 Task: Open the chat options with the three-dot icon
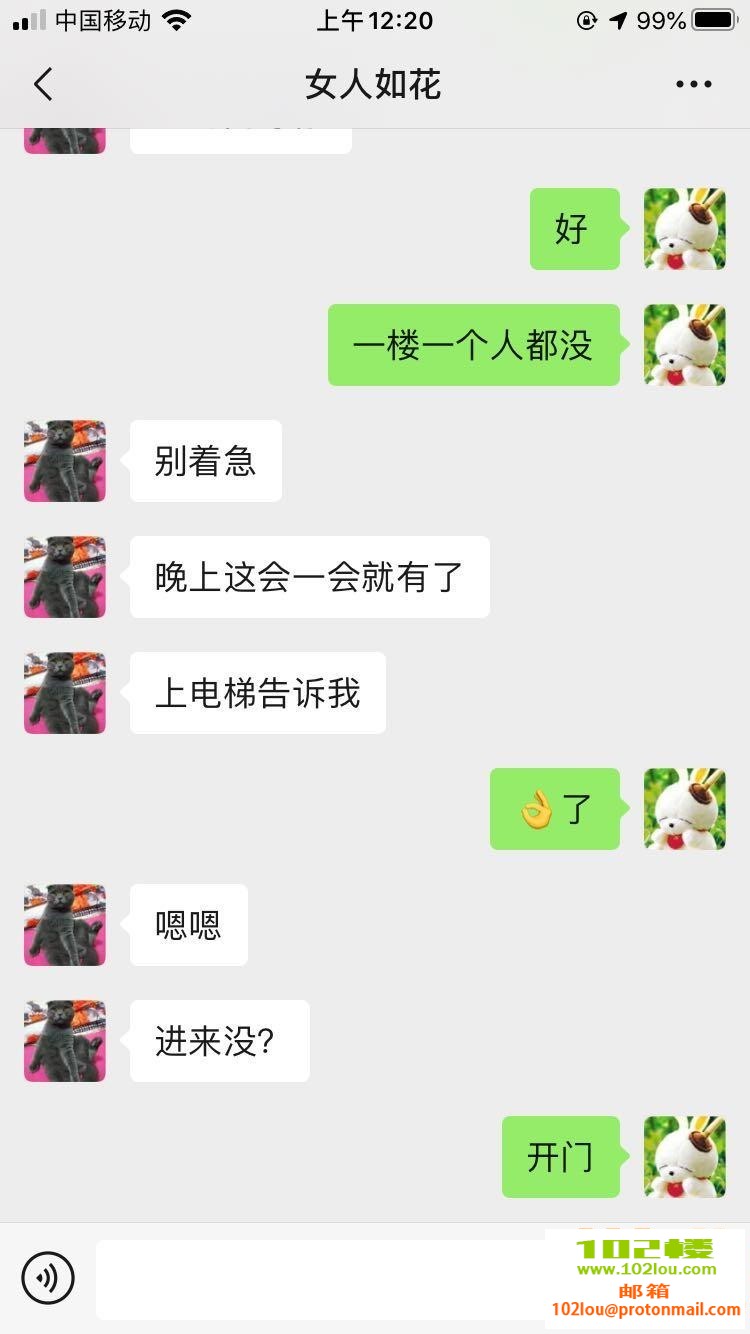(694, 84)
